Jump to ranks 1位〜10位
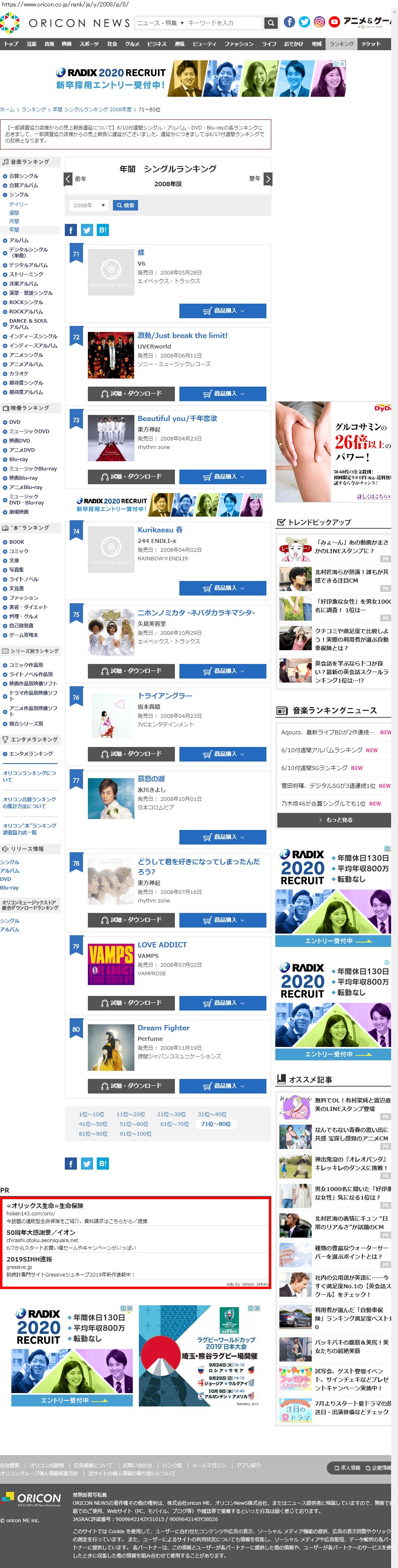Viewport: 398px width, 1568px height. 91,1115
